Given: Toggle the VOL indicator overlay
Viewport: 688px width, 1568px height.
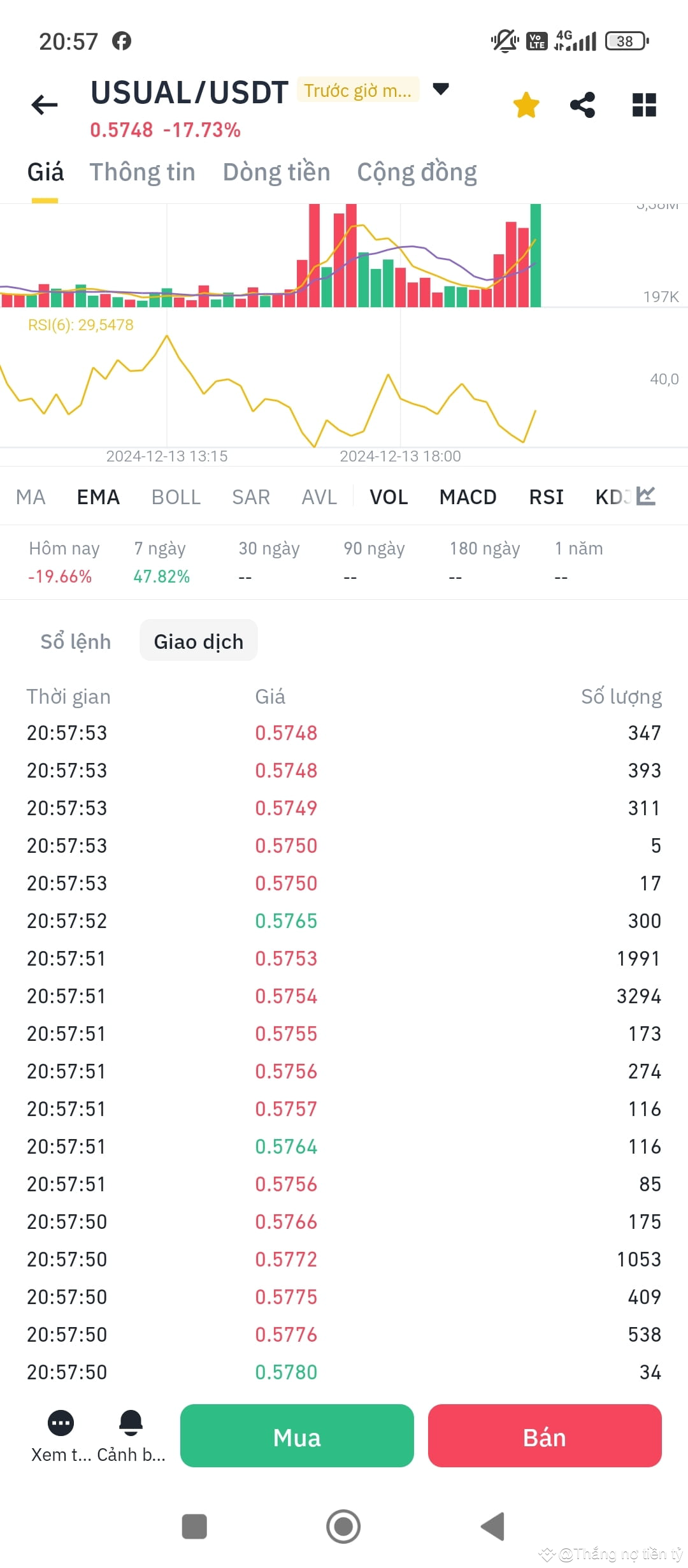Looking at the screenshot, I should [x=389, y=497].
